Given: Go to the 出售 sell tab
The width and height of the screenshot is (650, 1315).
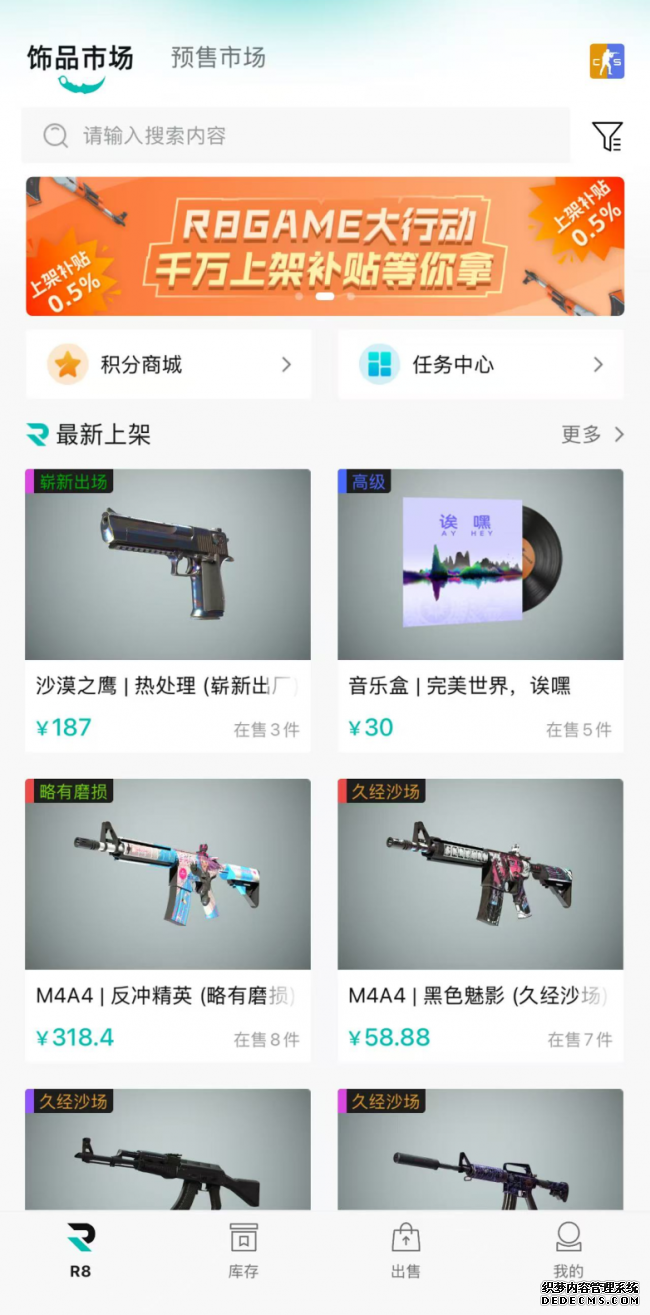Looking at the screenshot, I should 405,1251.
